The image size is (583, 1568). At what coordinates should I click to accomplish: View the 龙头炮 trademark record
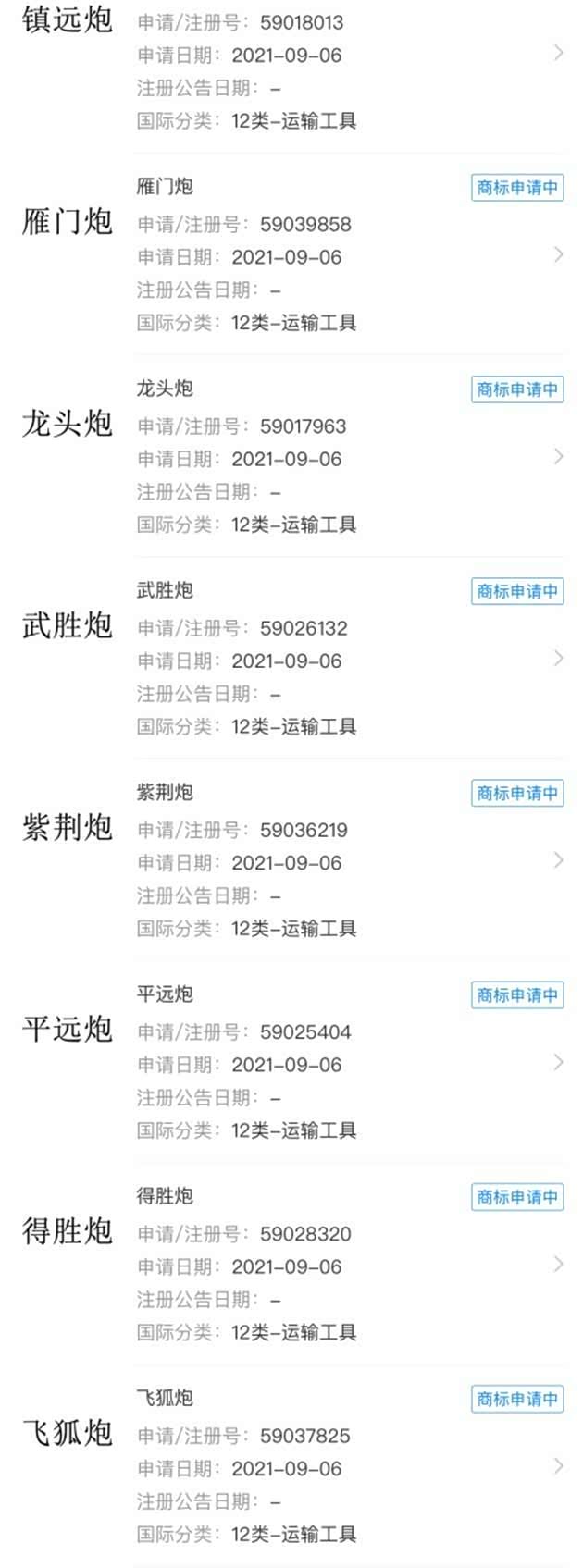(558, 456)
